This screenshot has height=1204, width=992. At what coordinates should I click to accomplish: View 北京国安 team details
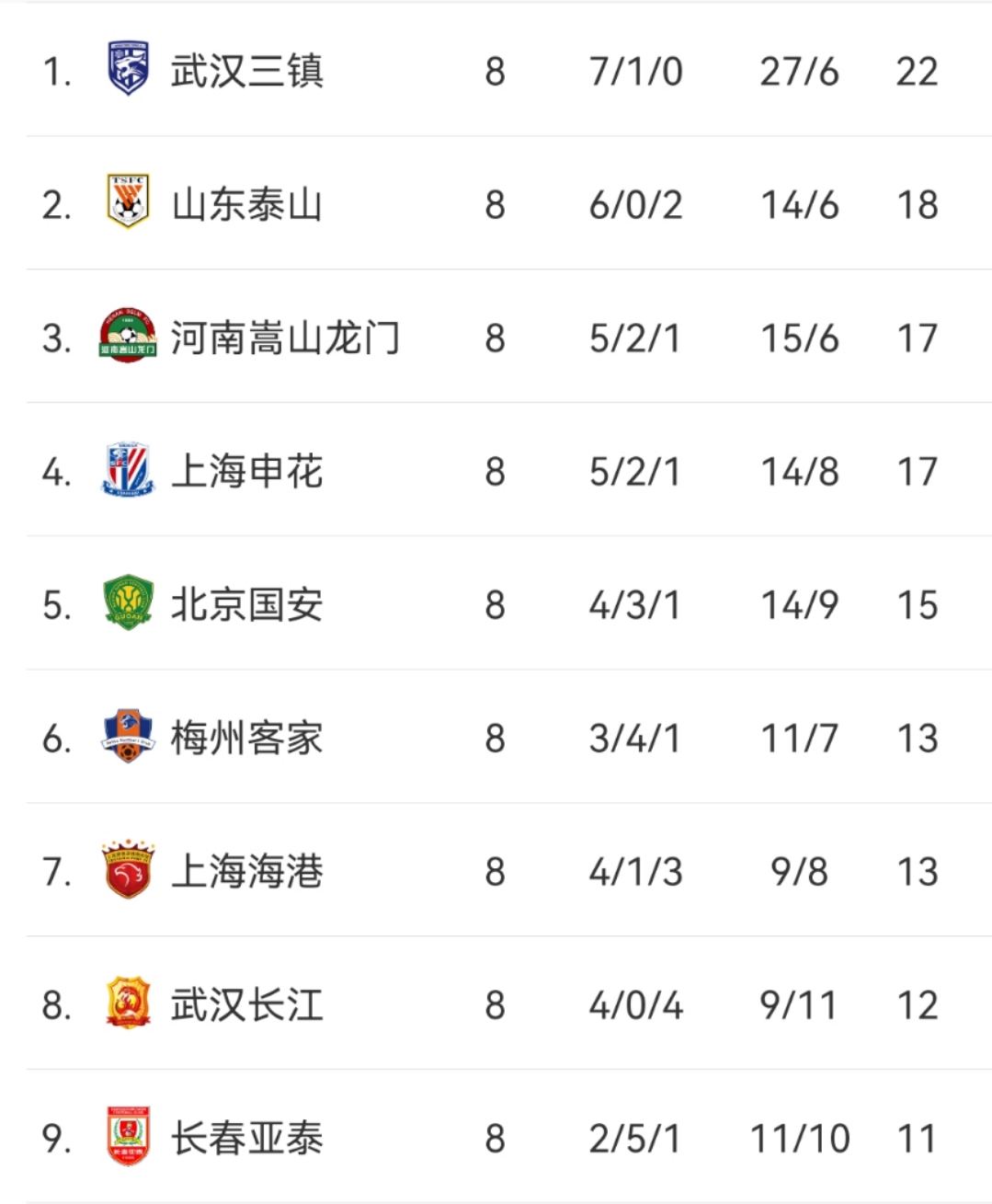[246, 605]
